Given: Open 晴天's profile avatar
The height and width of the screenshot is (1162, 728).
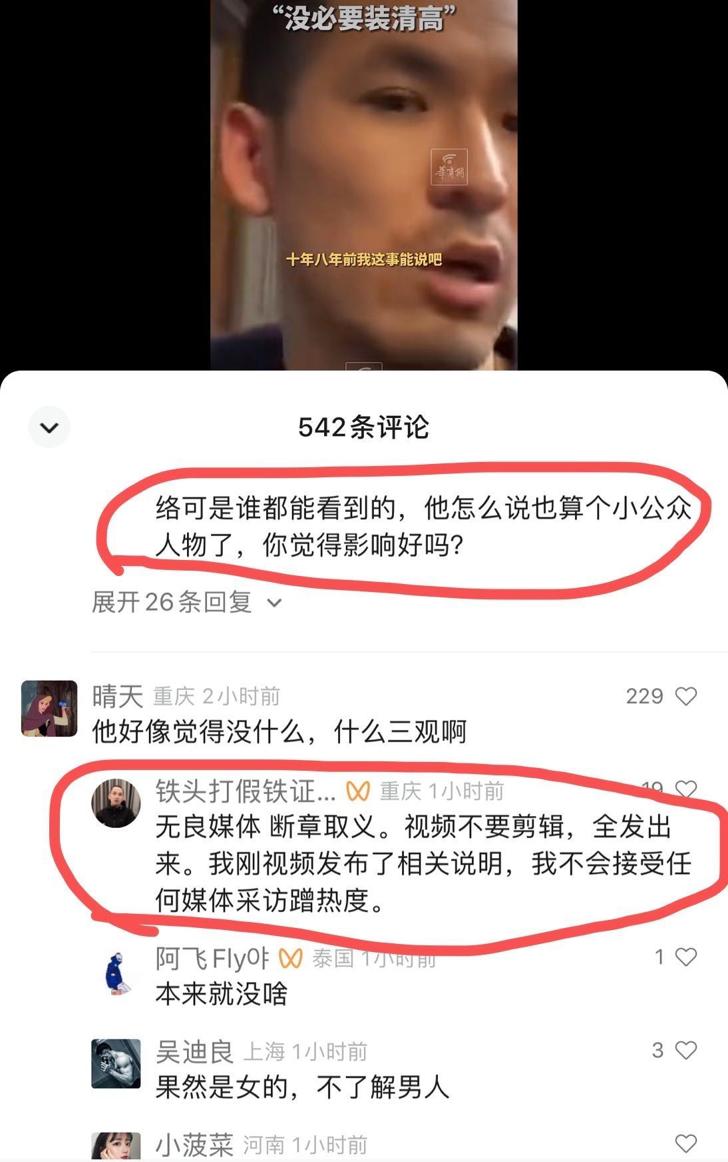Looking at the screenshot, I should (x=49, y=708).
